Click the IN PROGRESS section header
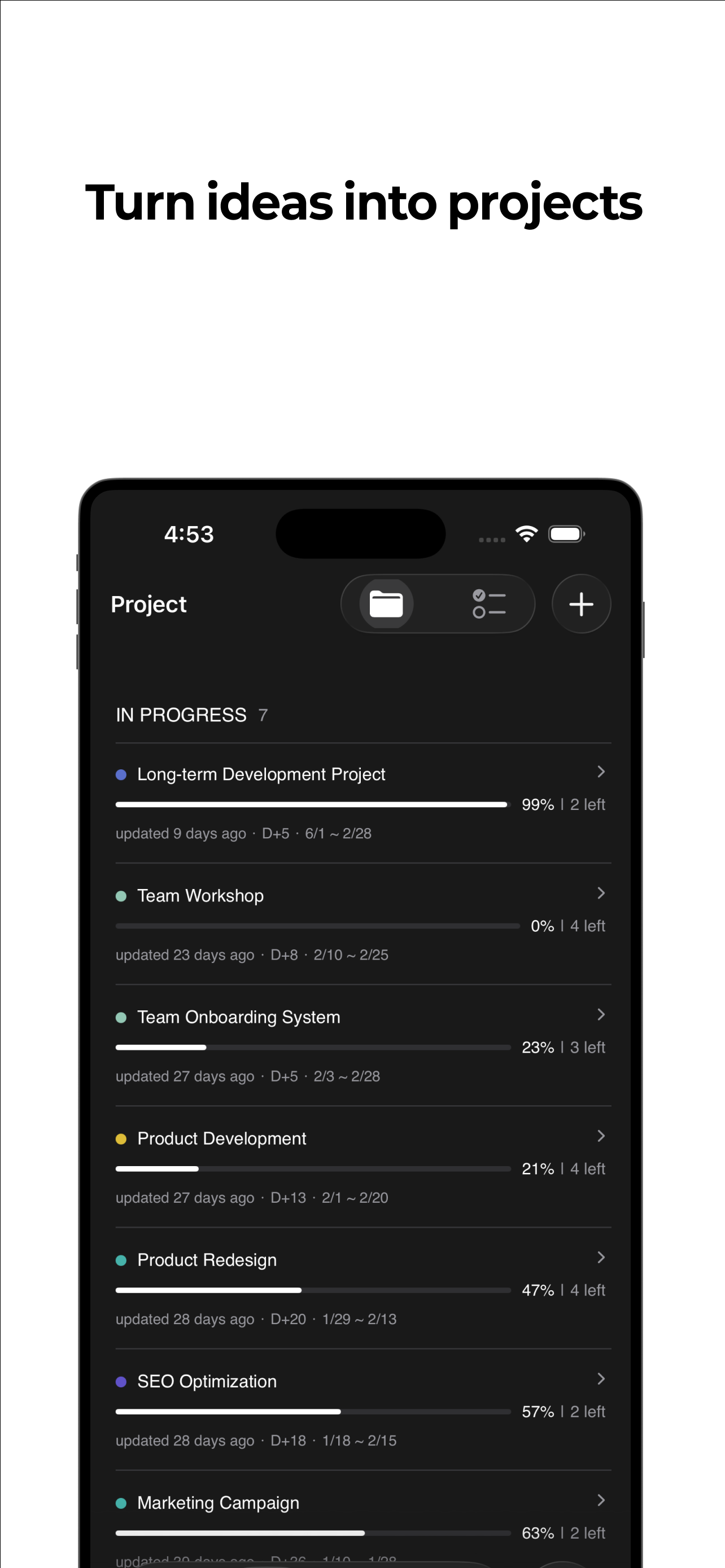The height and width of the screenshot is (1568, 725). [181, 715]
